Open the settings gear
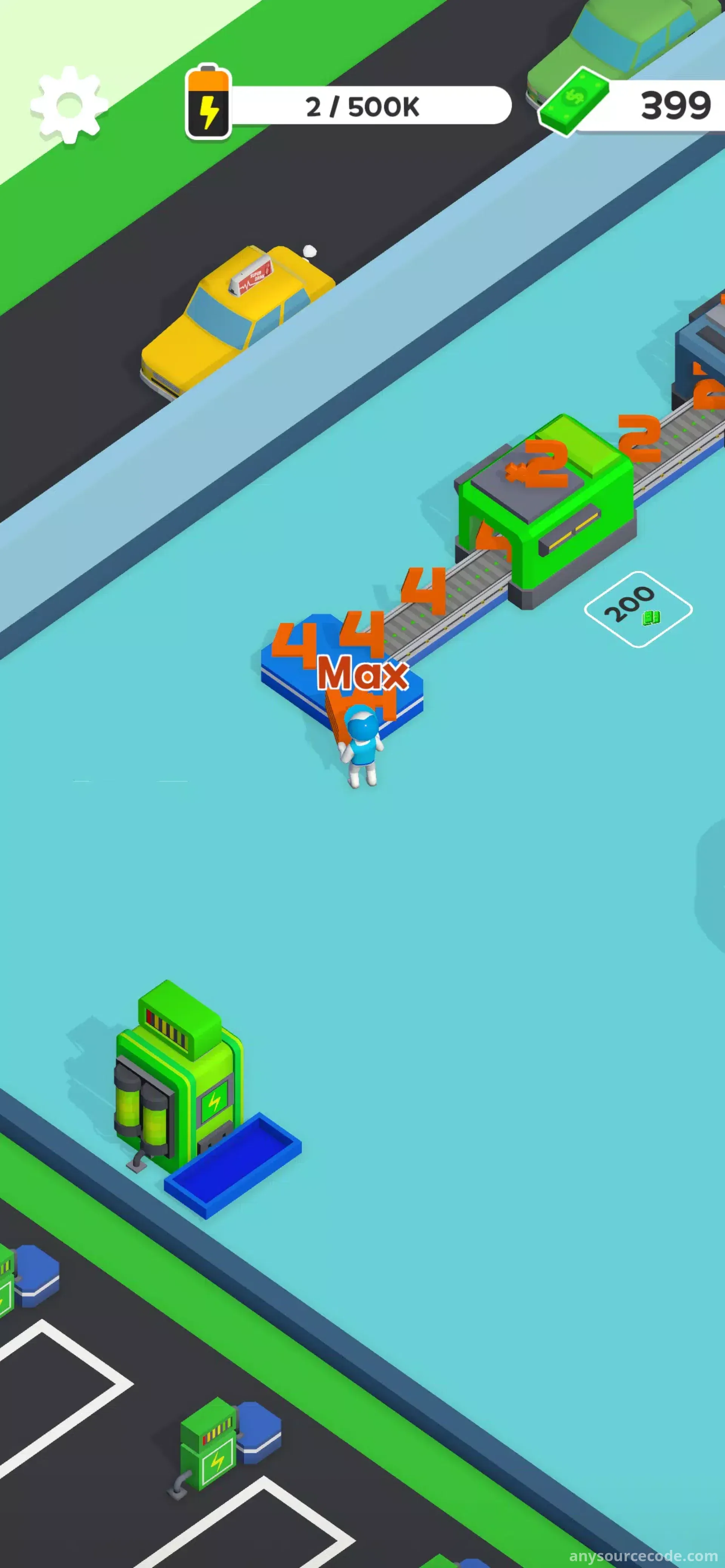This screenshot has width=725, height=1568. tap(69, 105)
